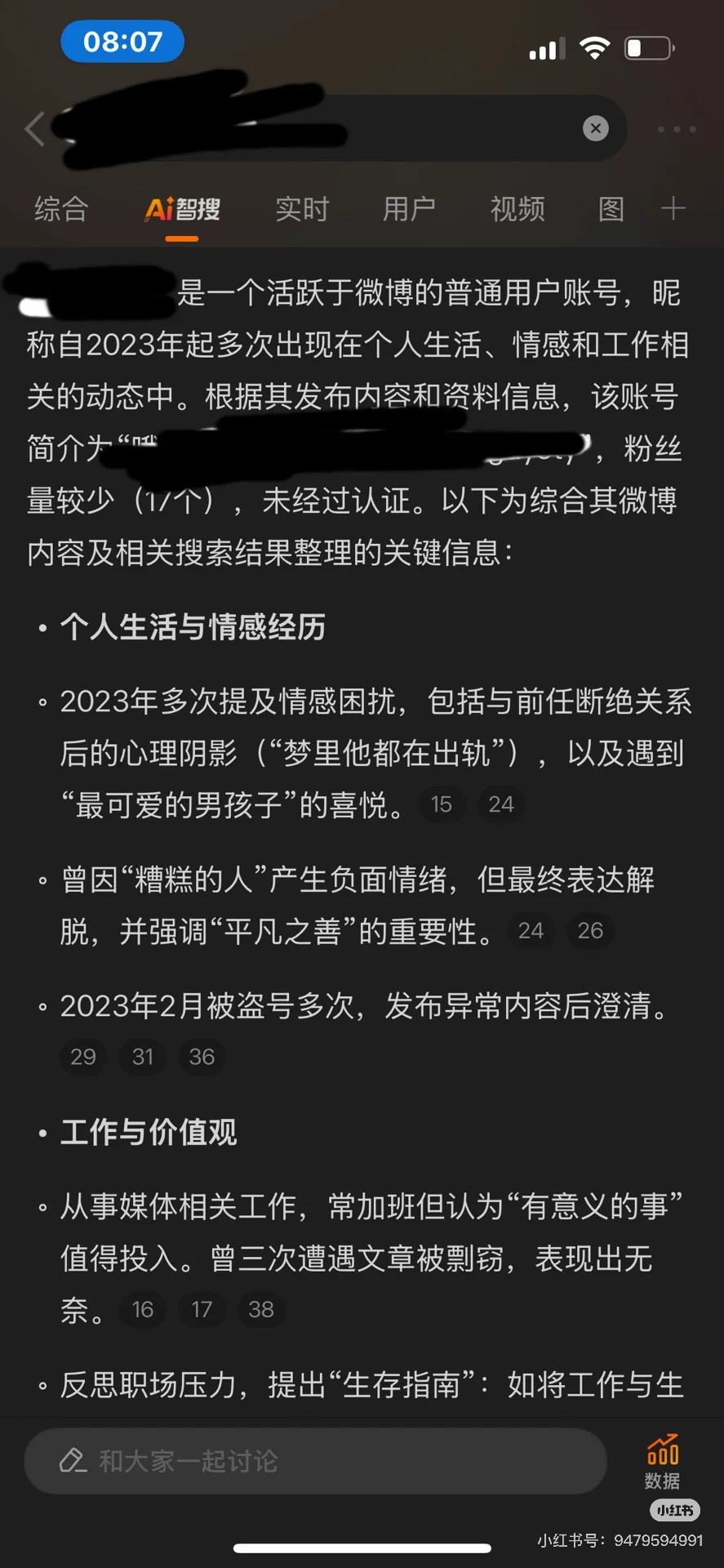This screenshot has height=1568, width=724.
Task: Open the 图 tab
Action: (611, 209)
